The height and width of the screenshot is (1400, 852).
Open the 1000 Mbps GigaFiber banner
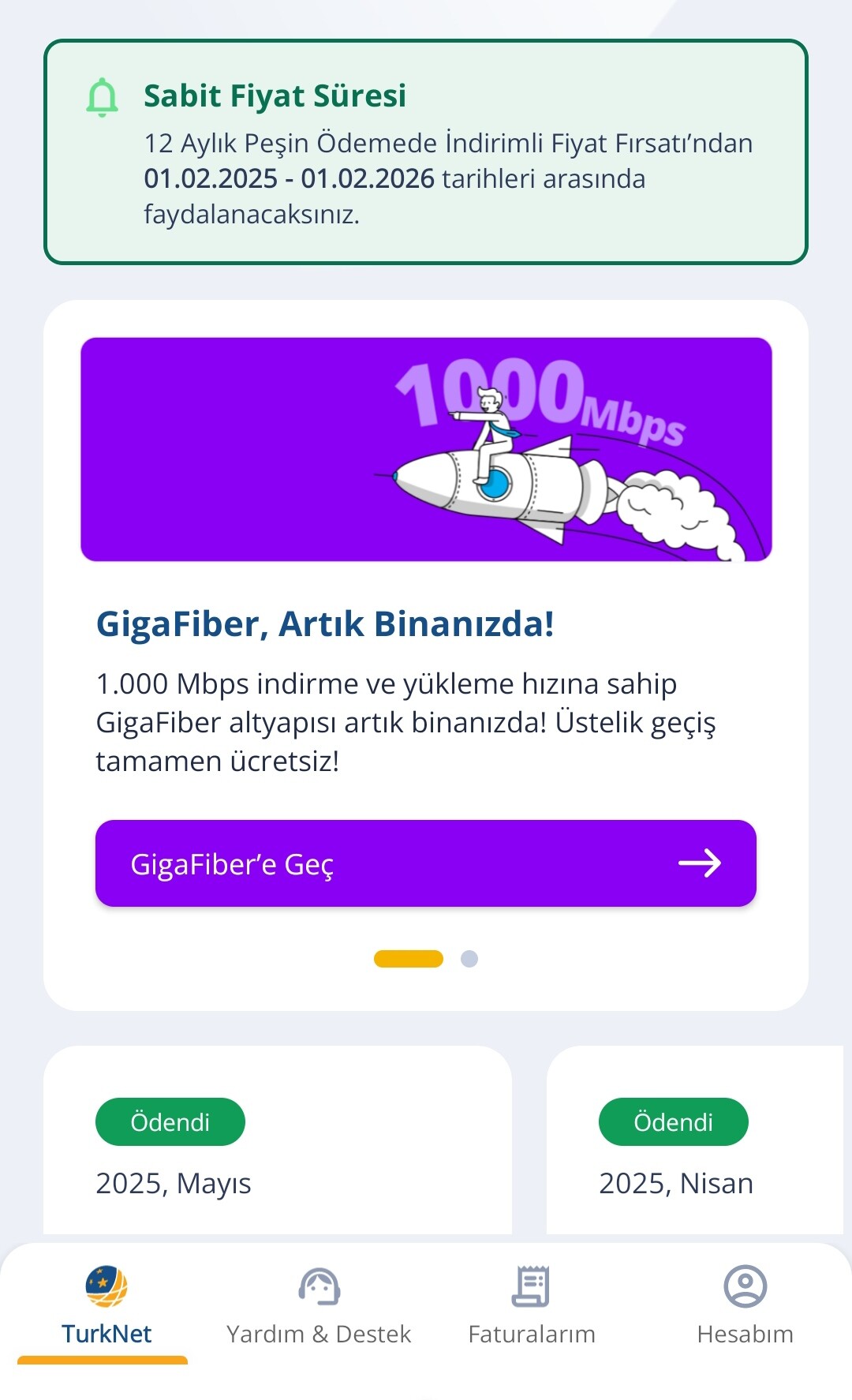tap(426, 449)
